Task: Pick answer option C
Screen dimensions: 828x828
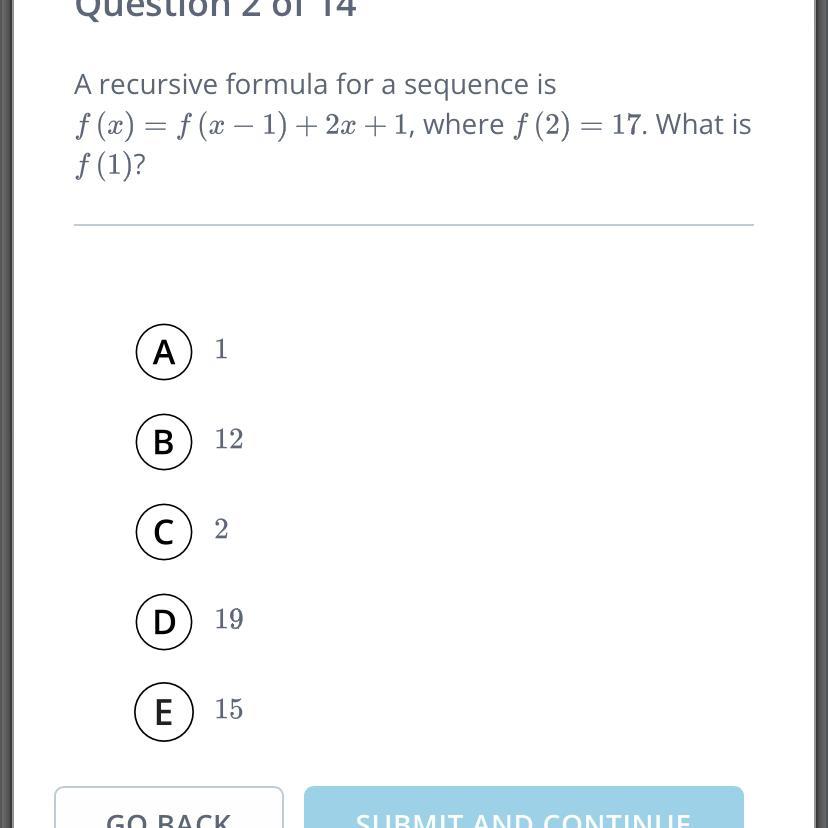Action: click(x=164, y=532)
